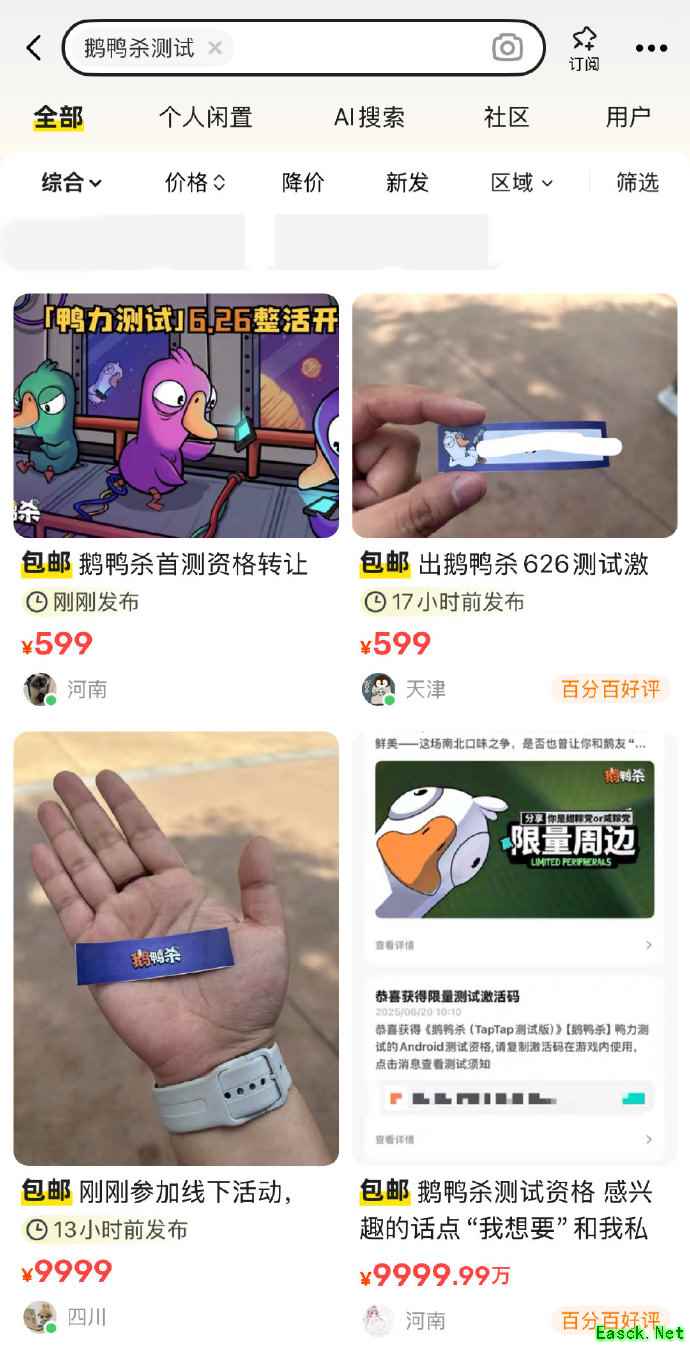Open the 筛选 filter panel
The width and height of the screenshot is (690, 1347).
coord(637,182)
